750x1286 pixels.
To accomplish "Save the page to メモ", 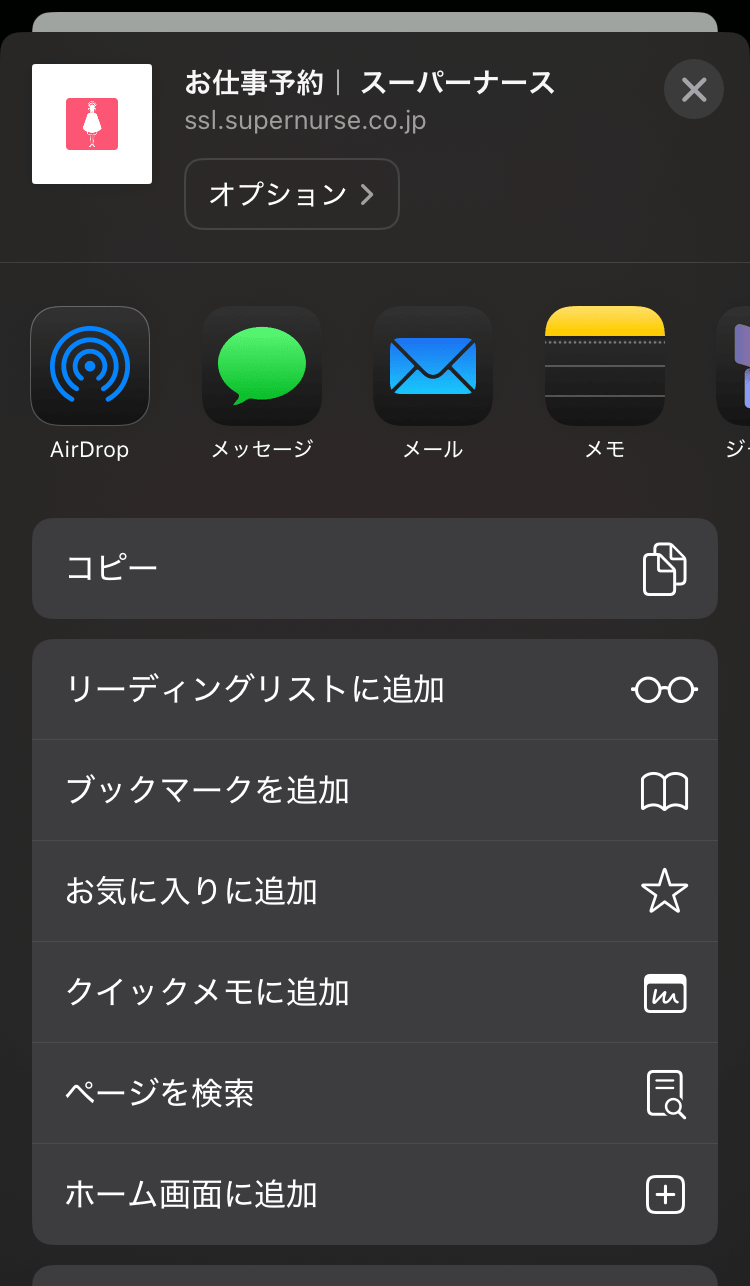I will coord(604,366).
